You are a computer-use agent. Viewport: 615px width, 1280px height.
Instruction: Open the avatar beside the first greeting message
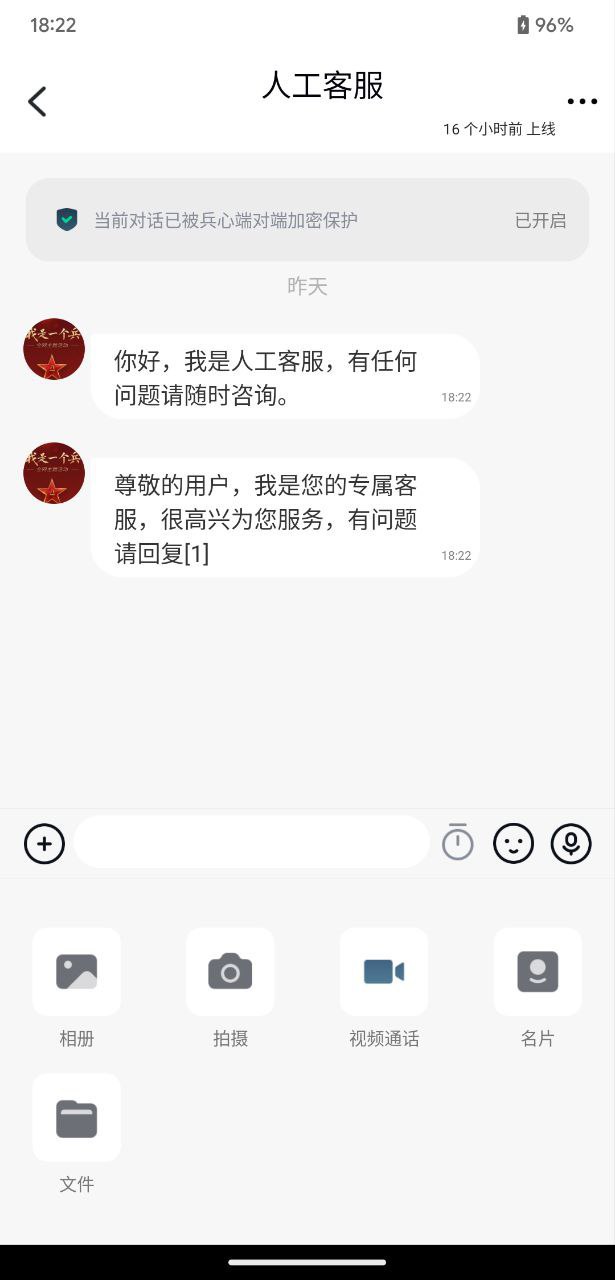[x=54, y=349]
